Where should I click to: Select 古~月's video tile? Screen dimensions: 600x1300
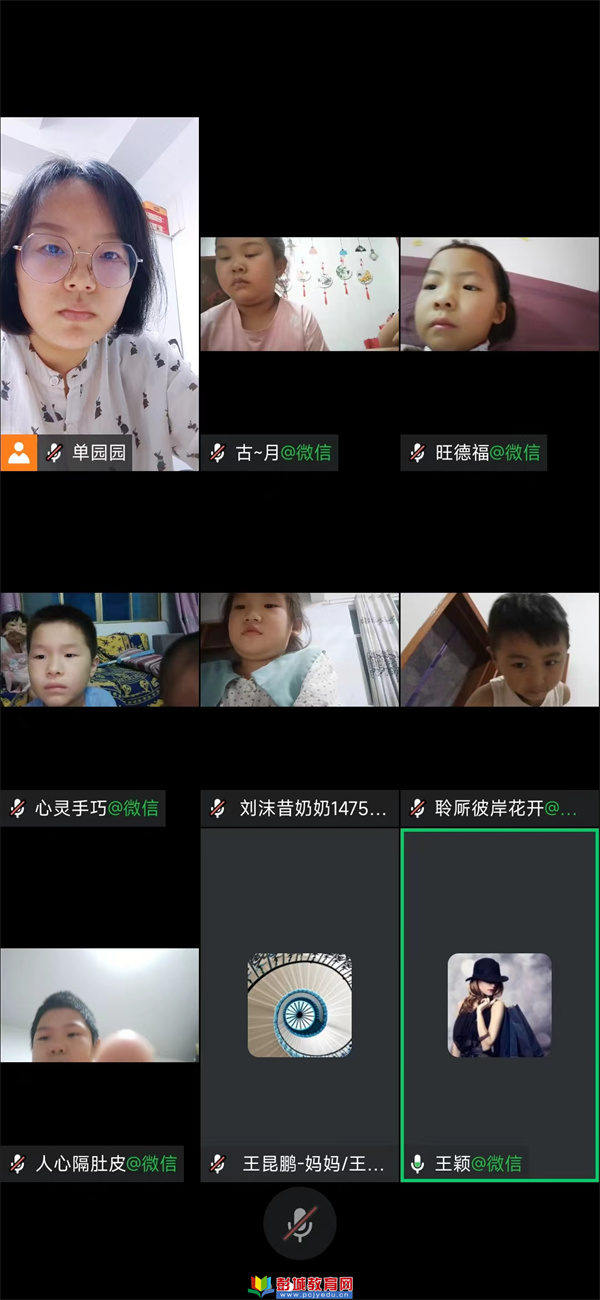299,295
